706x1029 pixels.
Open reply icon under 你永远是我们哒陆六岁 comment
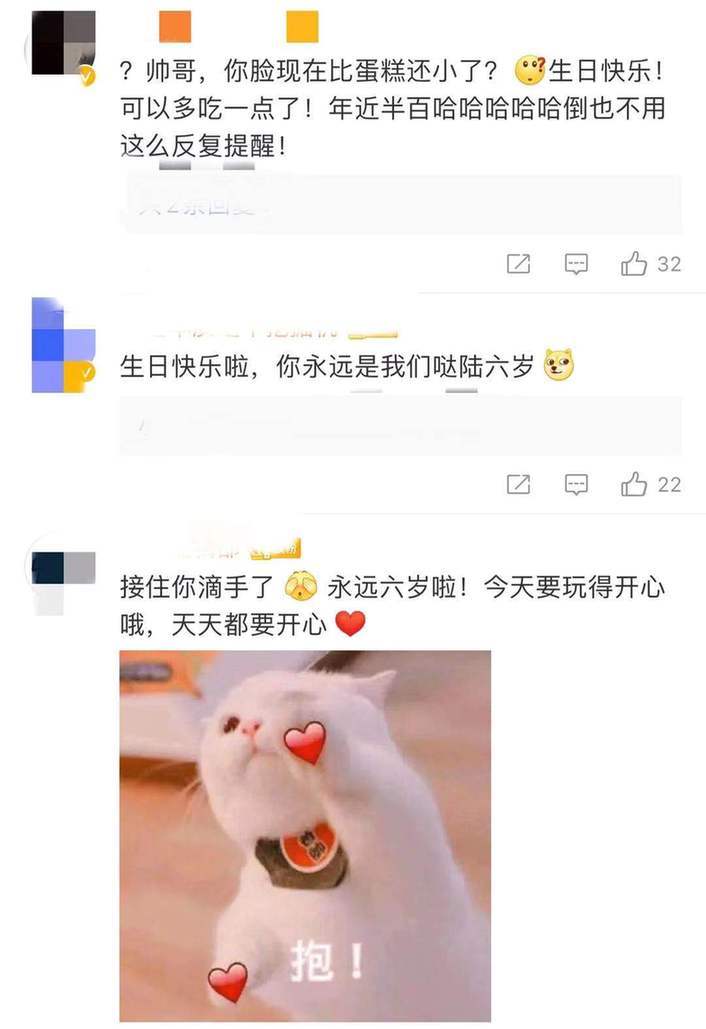click(x=576, y=485)
